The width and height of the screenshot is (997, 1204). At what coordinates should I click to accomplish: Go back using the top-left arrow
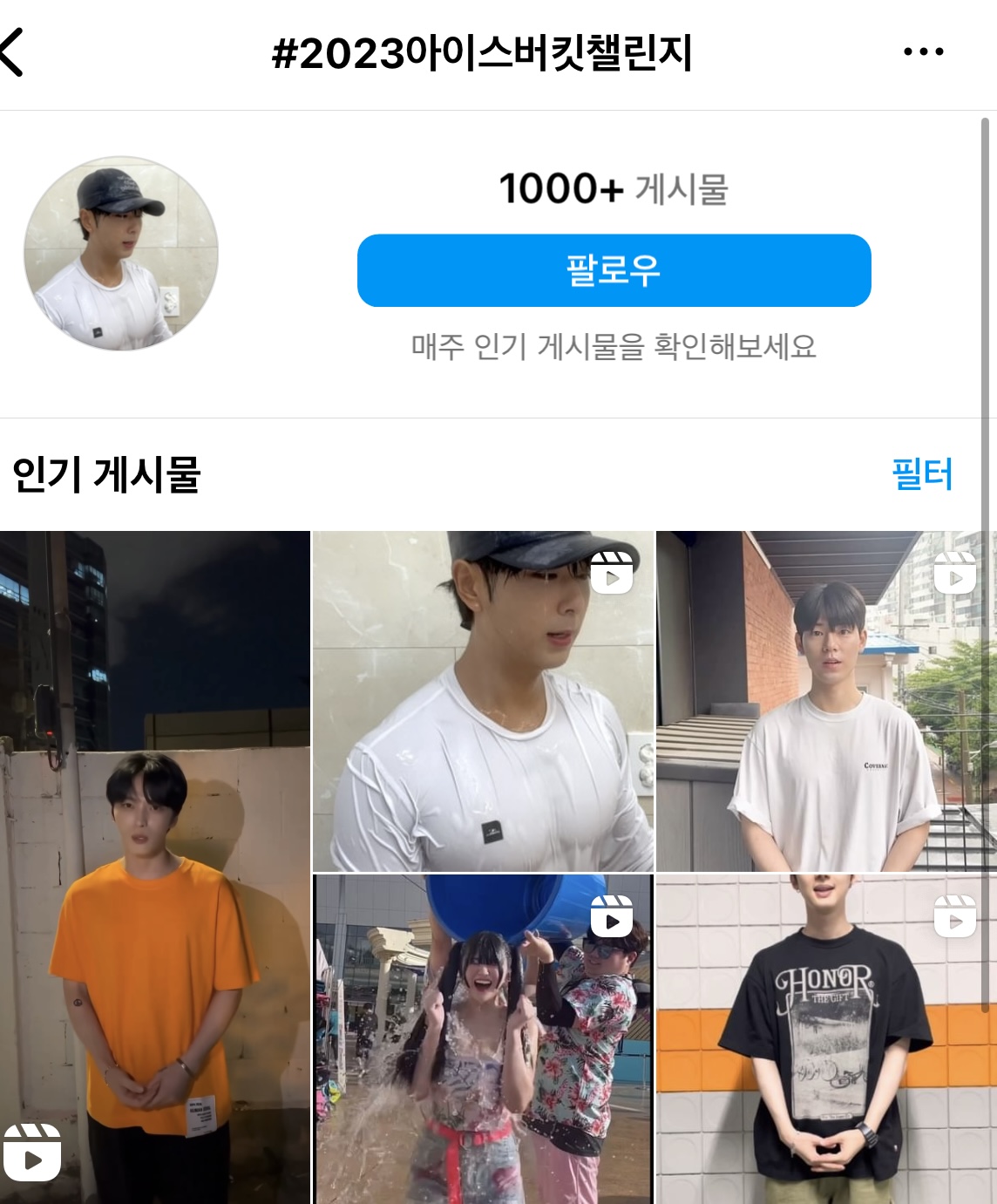coord(14,52)
